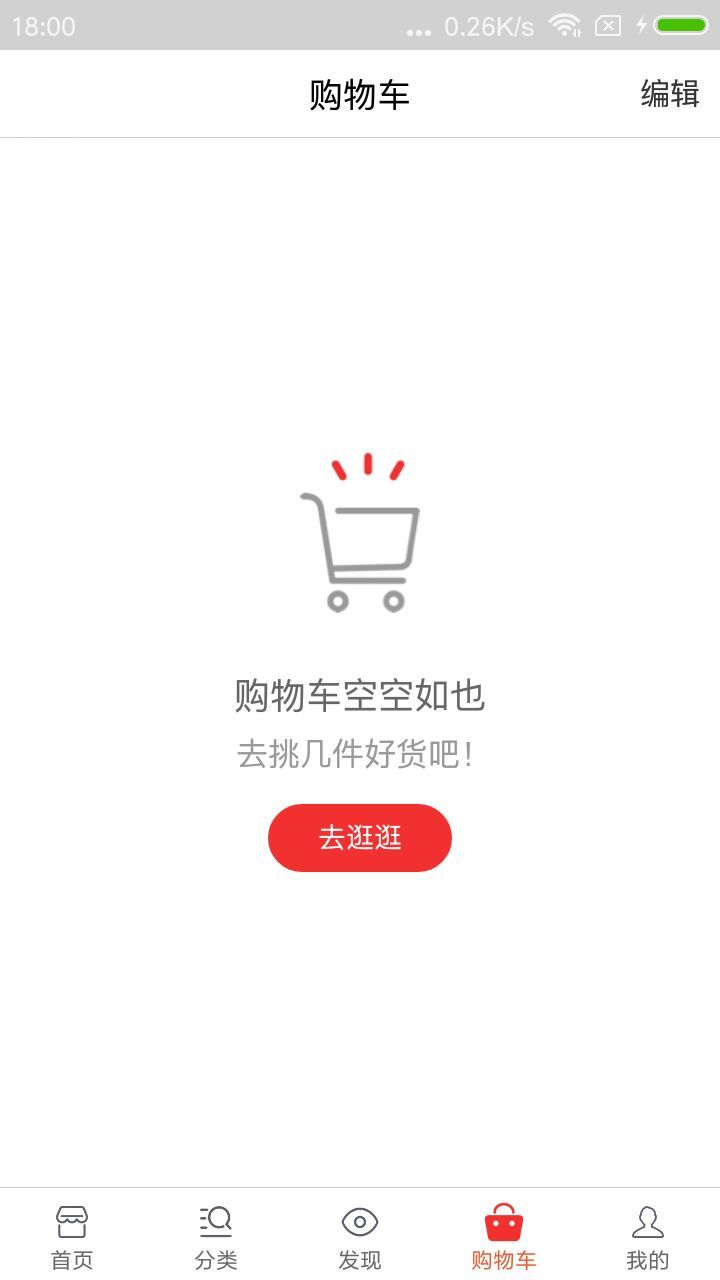This screenshot has height=1280, width=720.
Task: Open the 我的 profile tab
Action: (x=648, y=1236)
